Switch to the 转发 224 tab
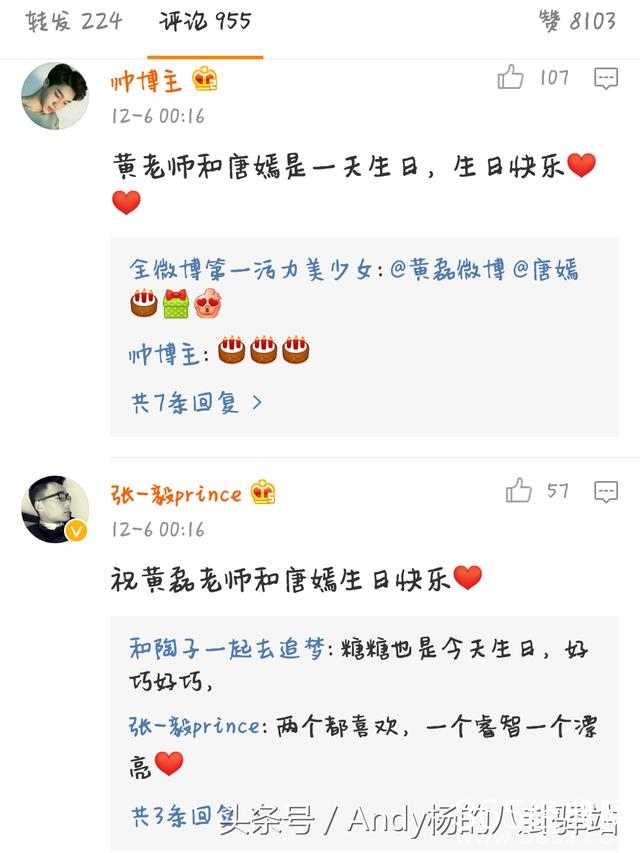This screenshot has height=853, width=640. (x=75, y=21)
